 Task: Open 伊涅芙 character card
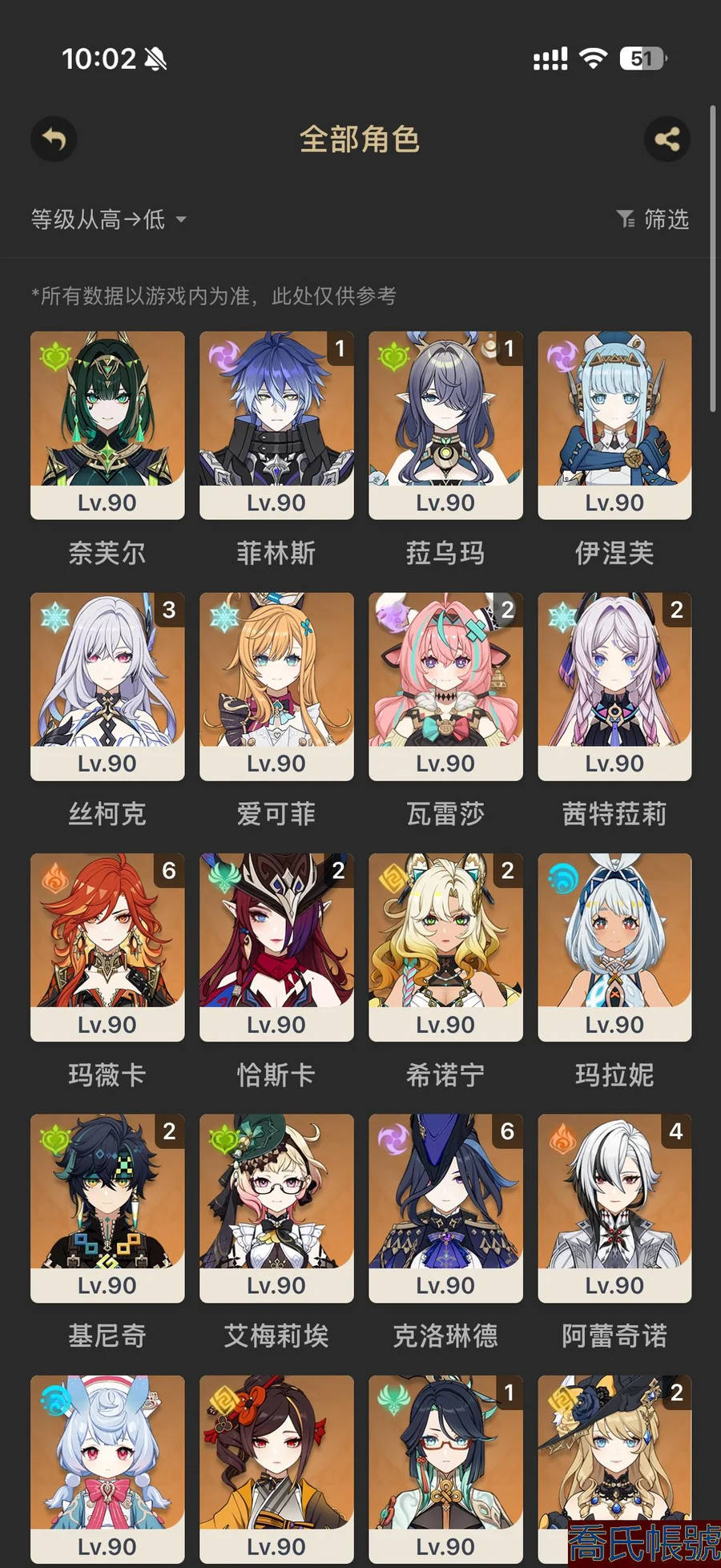(614, 425)
